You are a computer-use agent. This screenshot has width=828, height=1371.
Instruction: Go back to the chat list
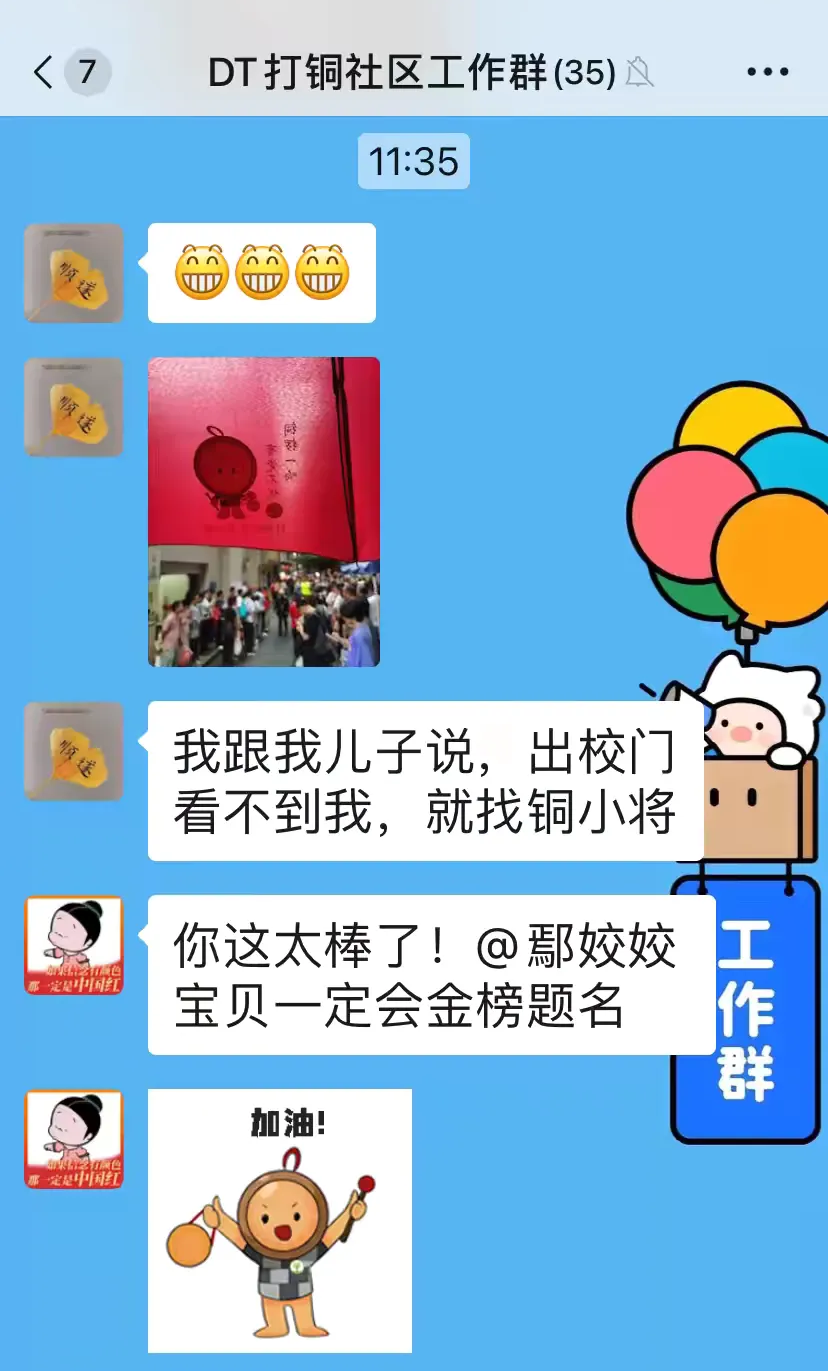[x=44, y=73]
